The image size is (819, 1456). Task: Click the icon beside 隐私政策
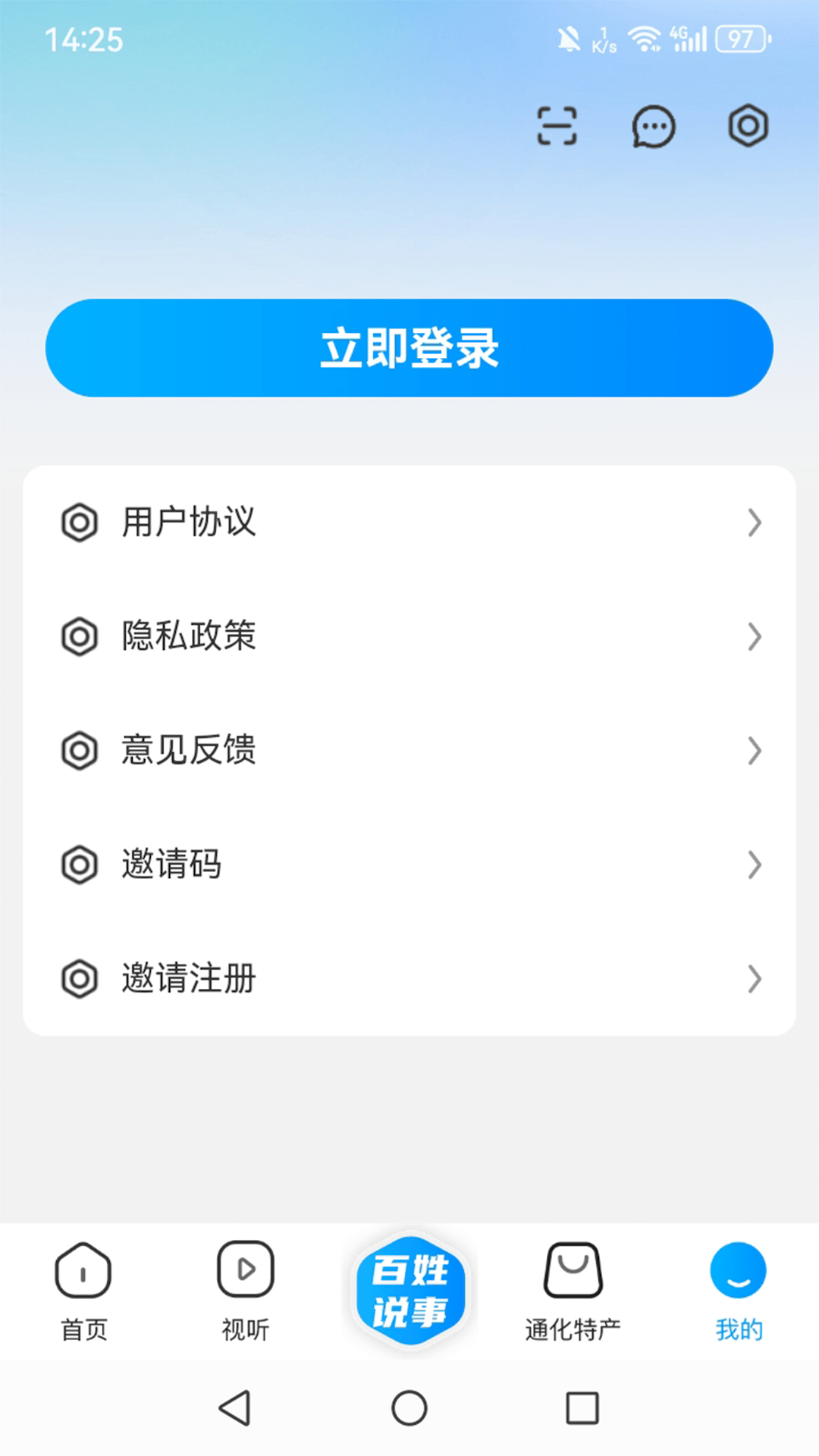point(80,637)
